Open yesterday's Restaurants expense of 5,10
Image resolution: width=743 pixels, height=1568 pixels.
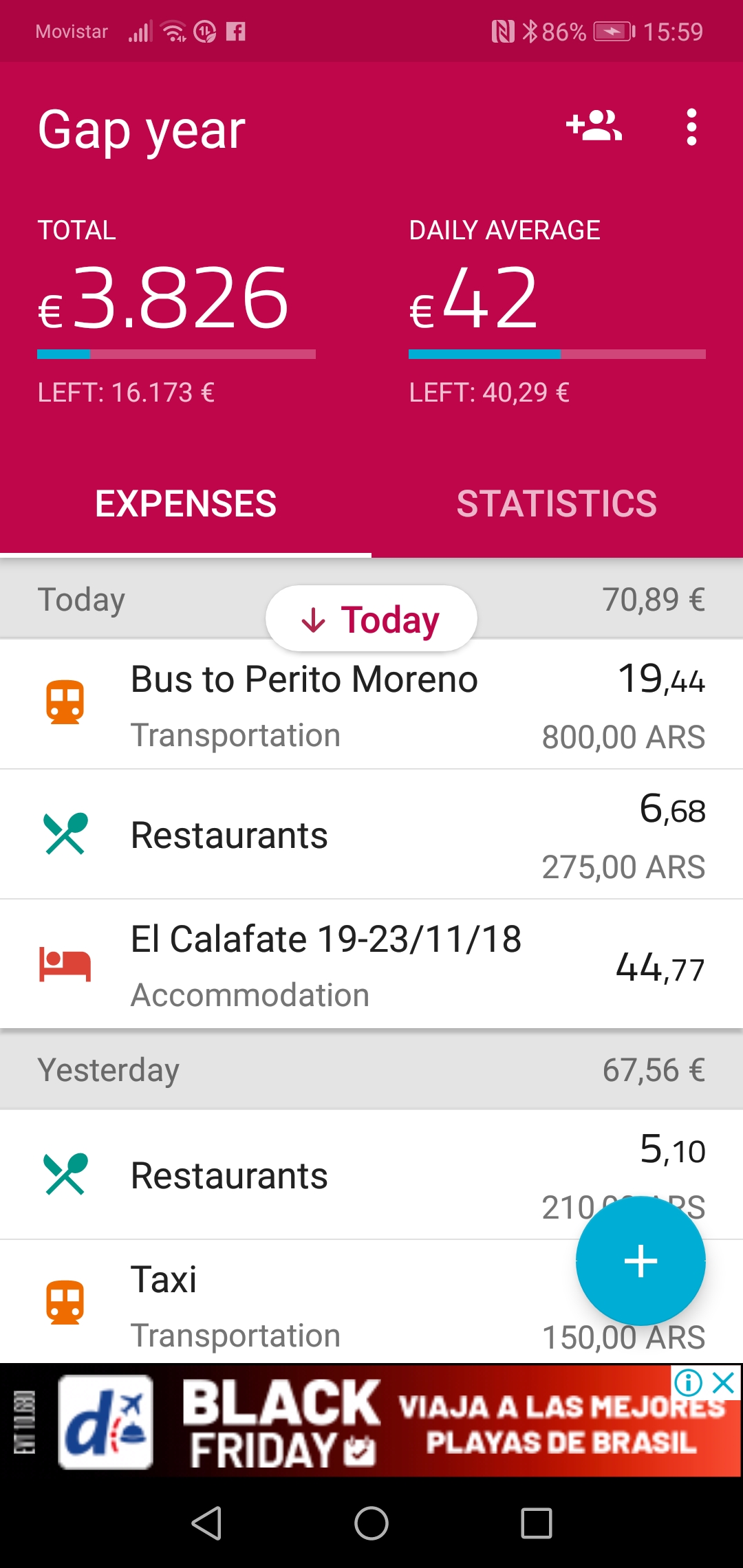(x=371, y=1175)
